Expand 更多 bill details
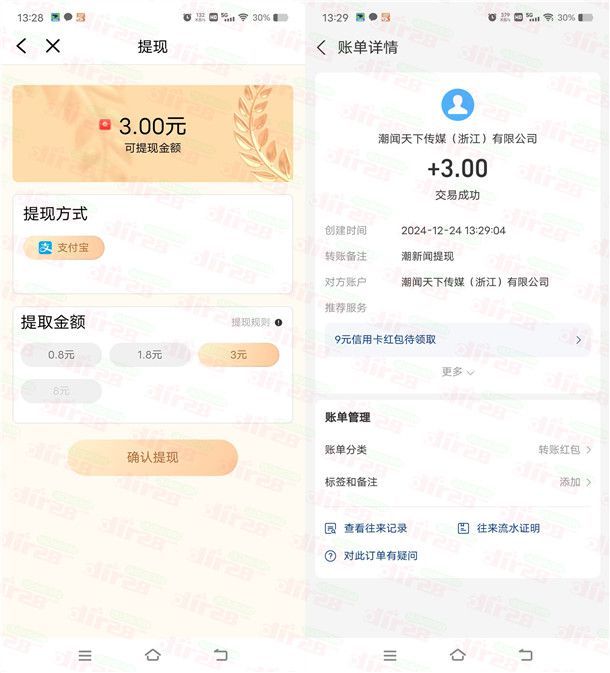 pyautogui.click(x=457, y=371)
